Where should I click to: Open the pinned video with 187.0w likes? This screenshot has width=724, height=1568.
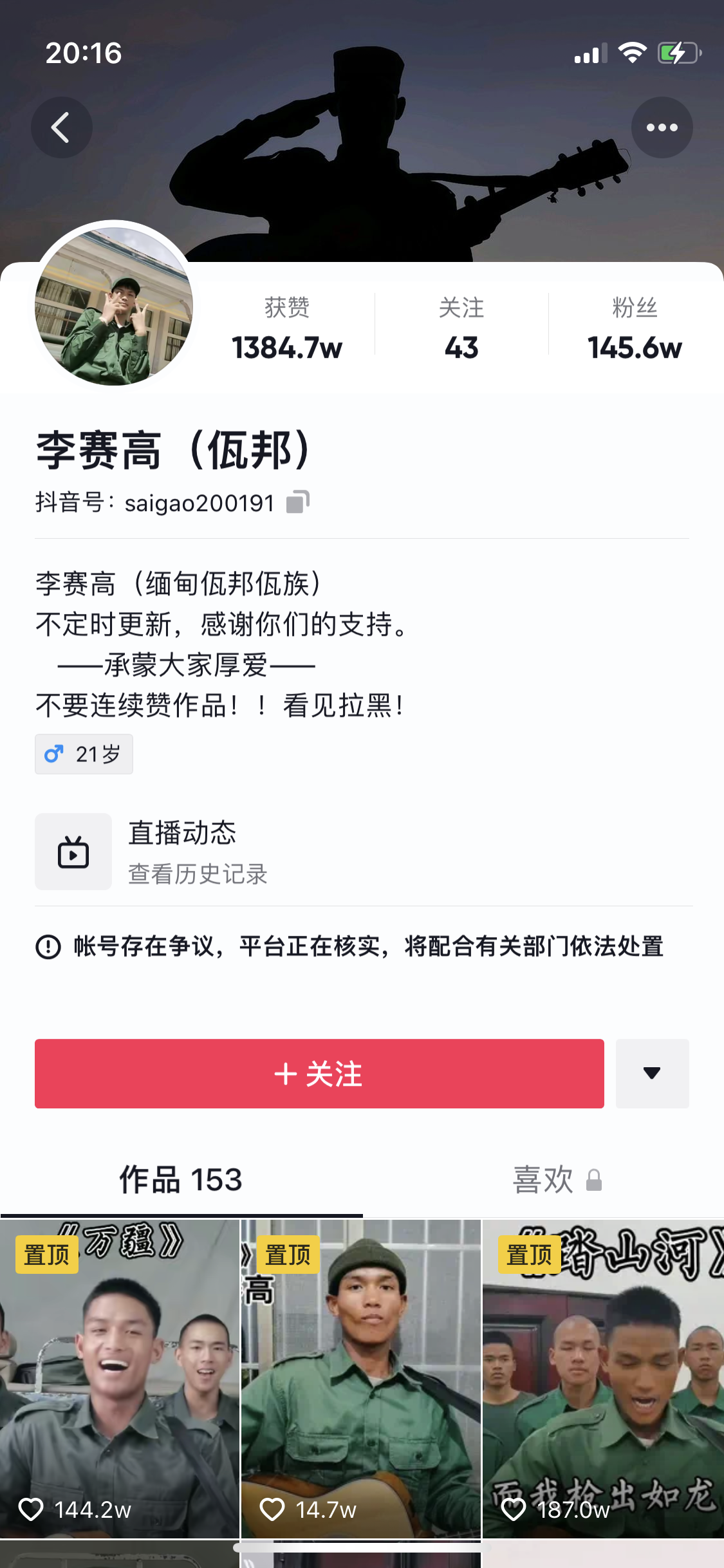(603, 1377)
